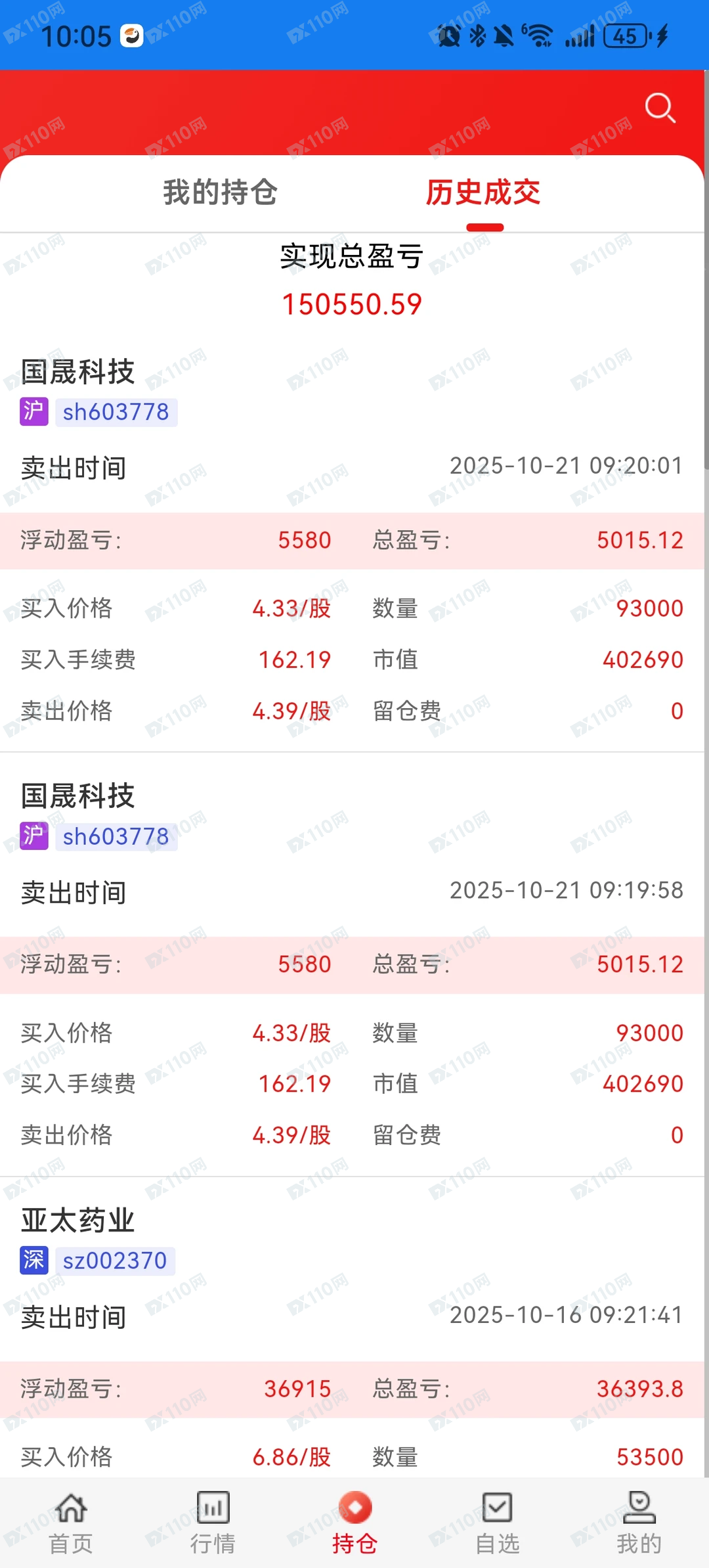Switch to the 我的持仓 tab
The height and width of the screenshot is (1568, 709).
coord(219,192)
